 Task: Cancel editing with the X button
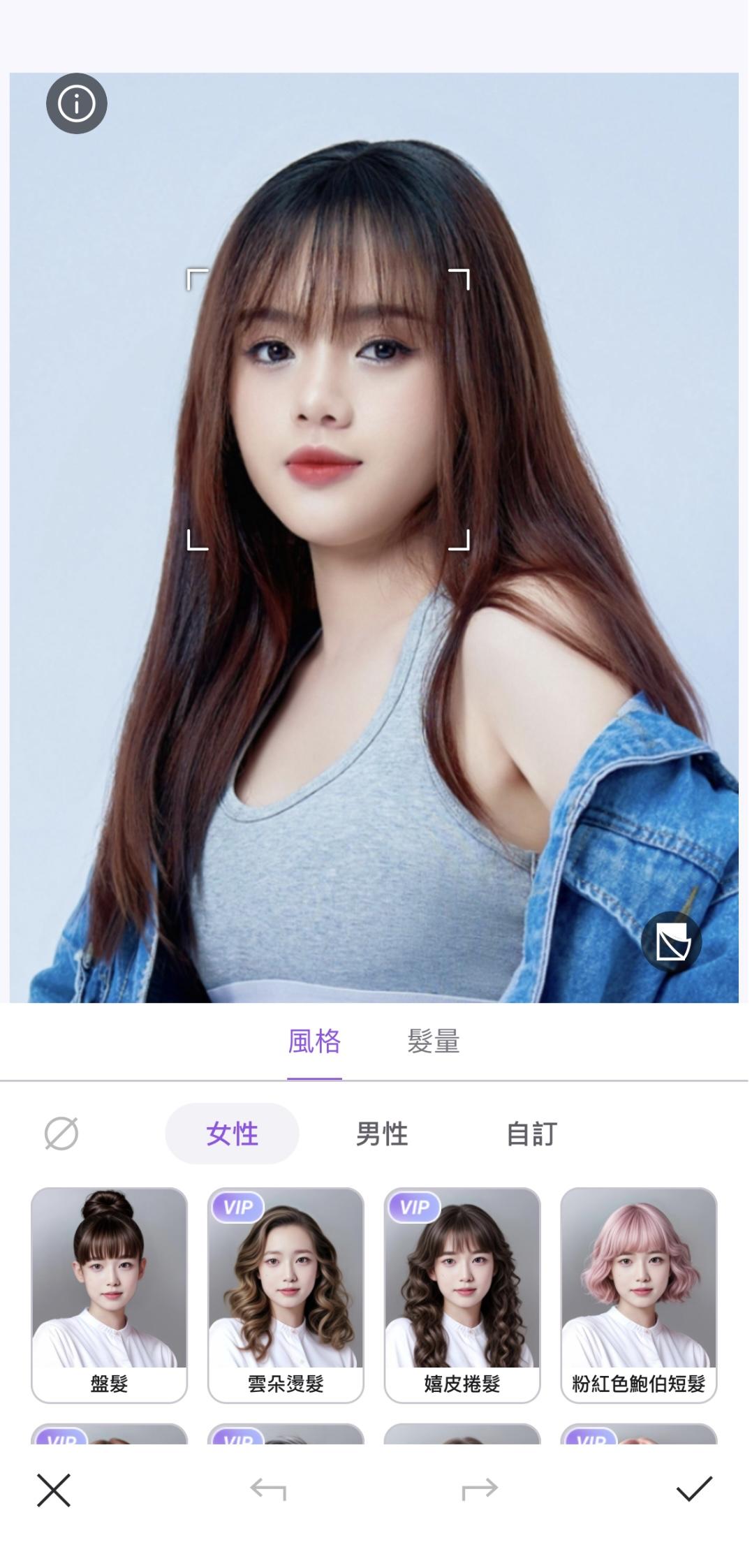point(54,1490)
